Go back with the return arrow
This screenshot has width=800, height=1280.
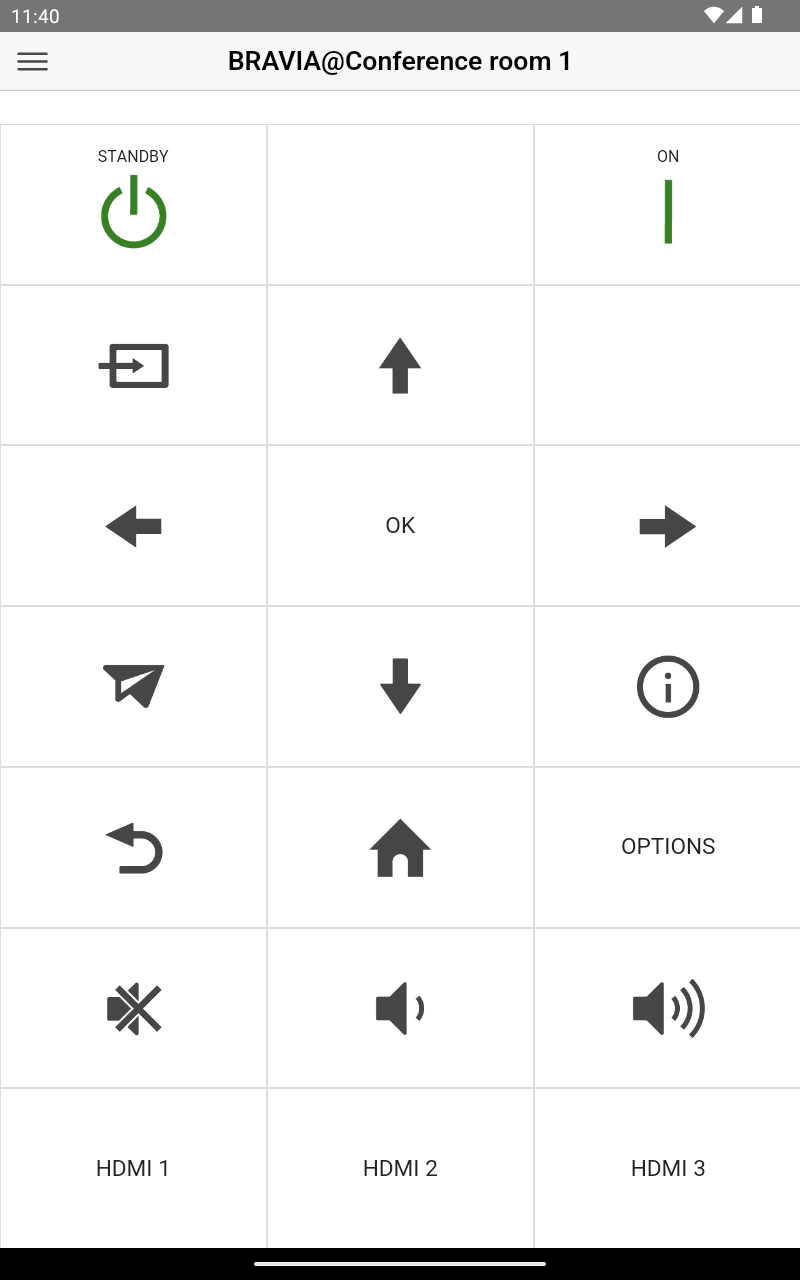(133, 848)
